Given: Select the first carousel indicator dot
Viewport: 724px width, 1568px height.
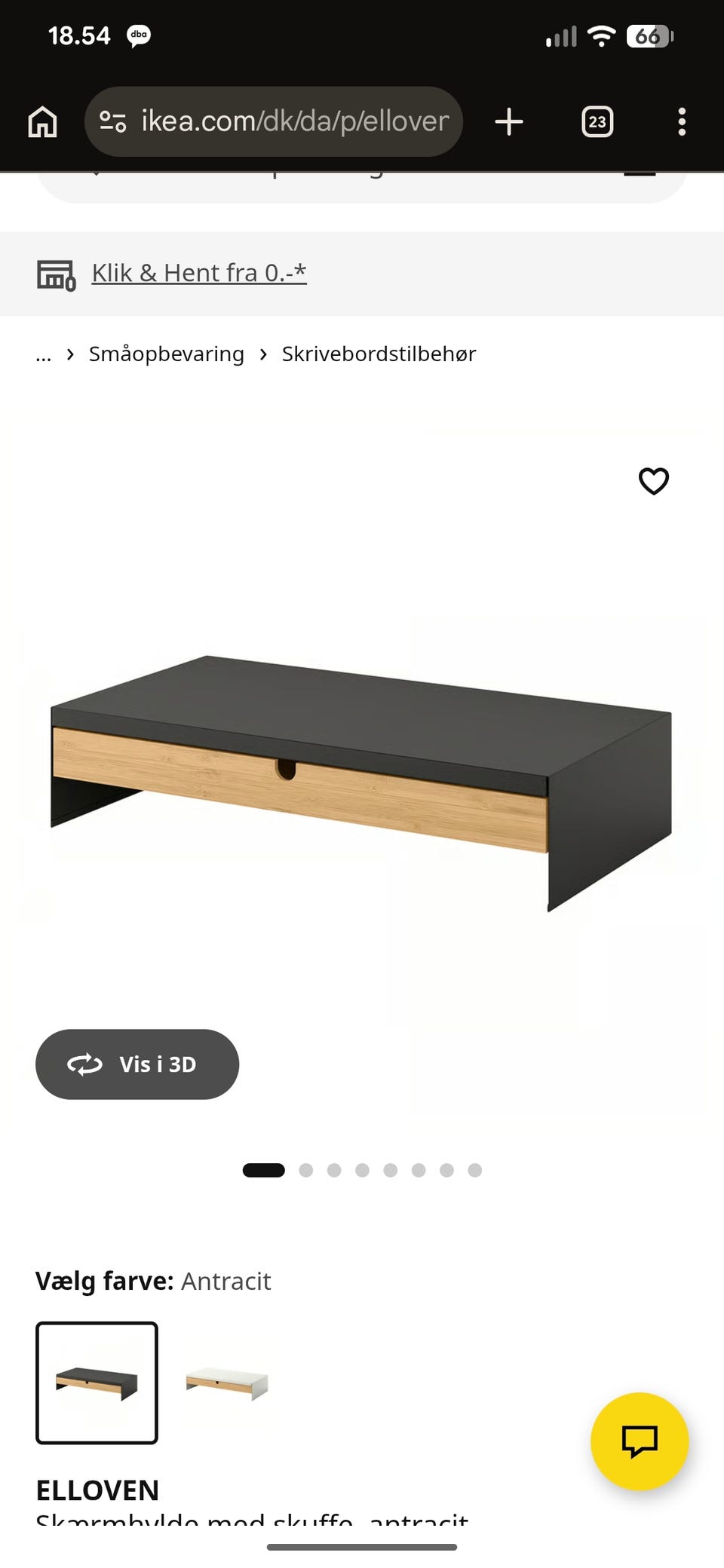Looking at the screenshot, I should [x=264, y=1170].
